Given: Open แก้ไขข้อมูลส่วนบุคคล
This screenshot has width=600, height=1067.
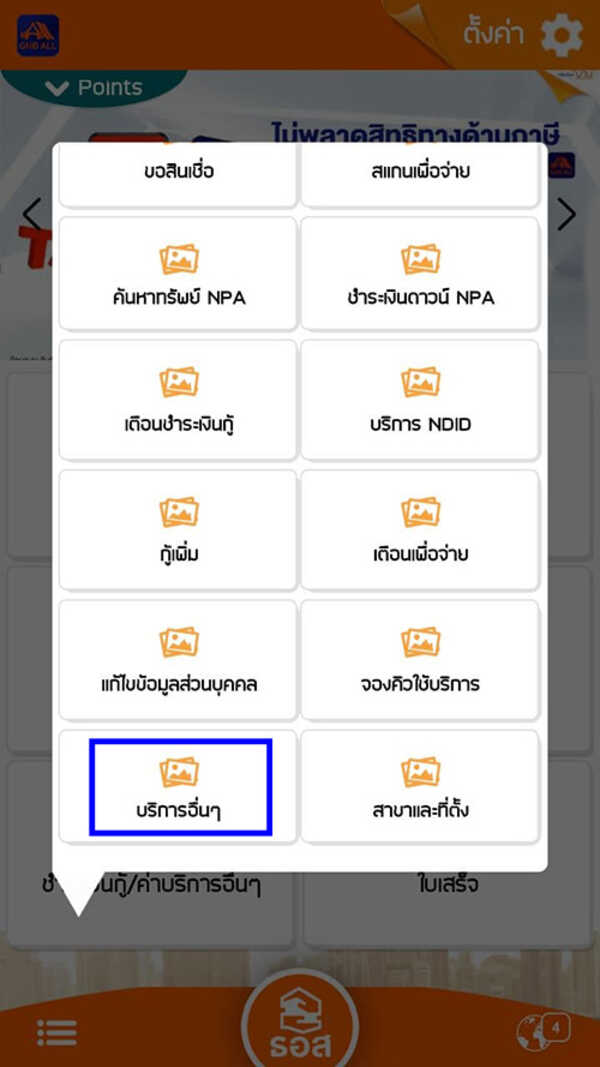Looking at the screenshot, I should [178, 659].
